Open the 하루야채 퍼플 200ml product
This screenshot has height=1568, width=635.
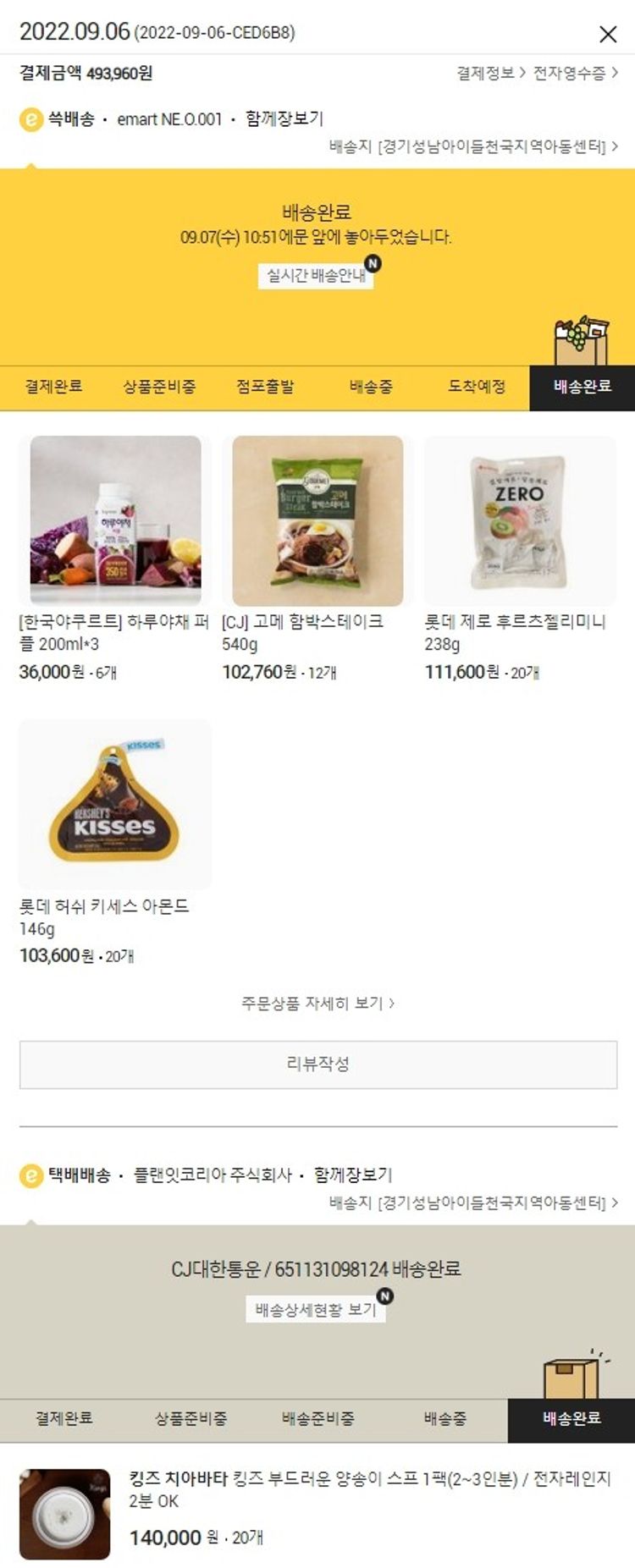(x=115, y=520)
